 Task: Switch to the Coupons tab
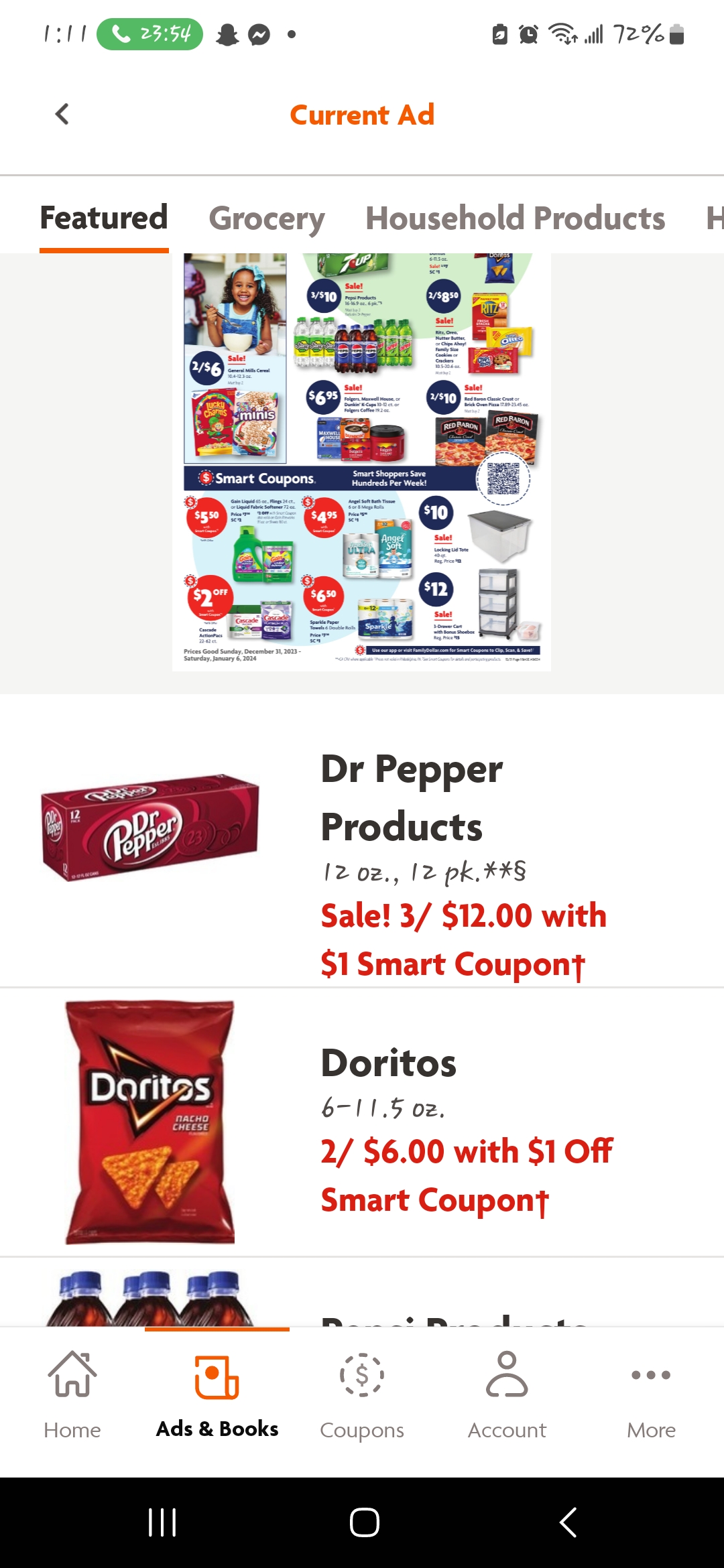click(362, 1395)
